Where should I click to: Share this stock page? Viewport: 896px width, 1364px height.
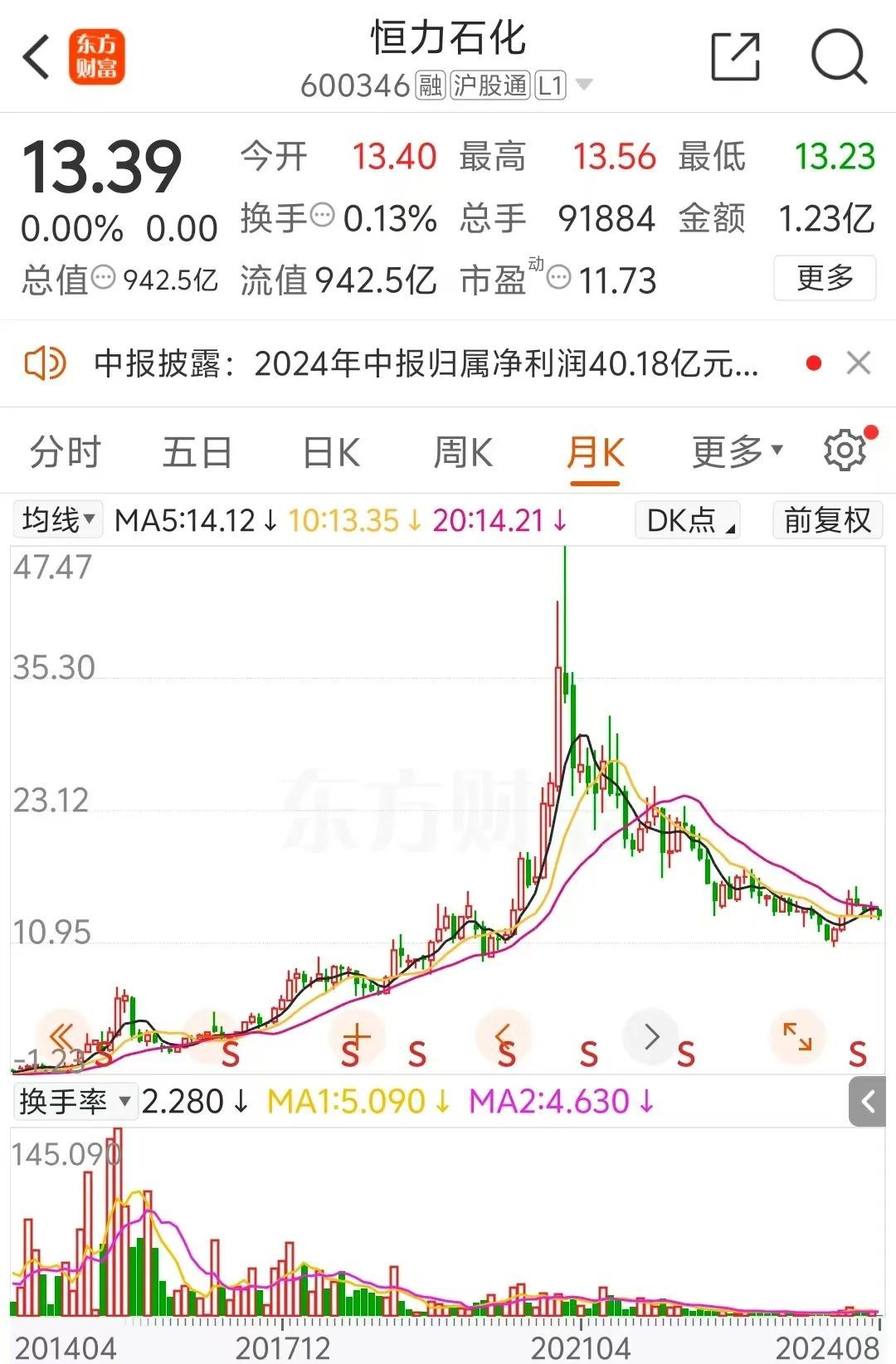pos(736,56)
